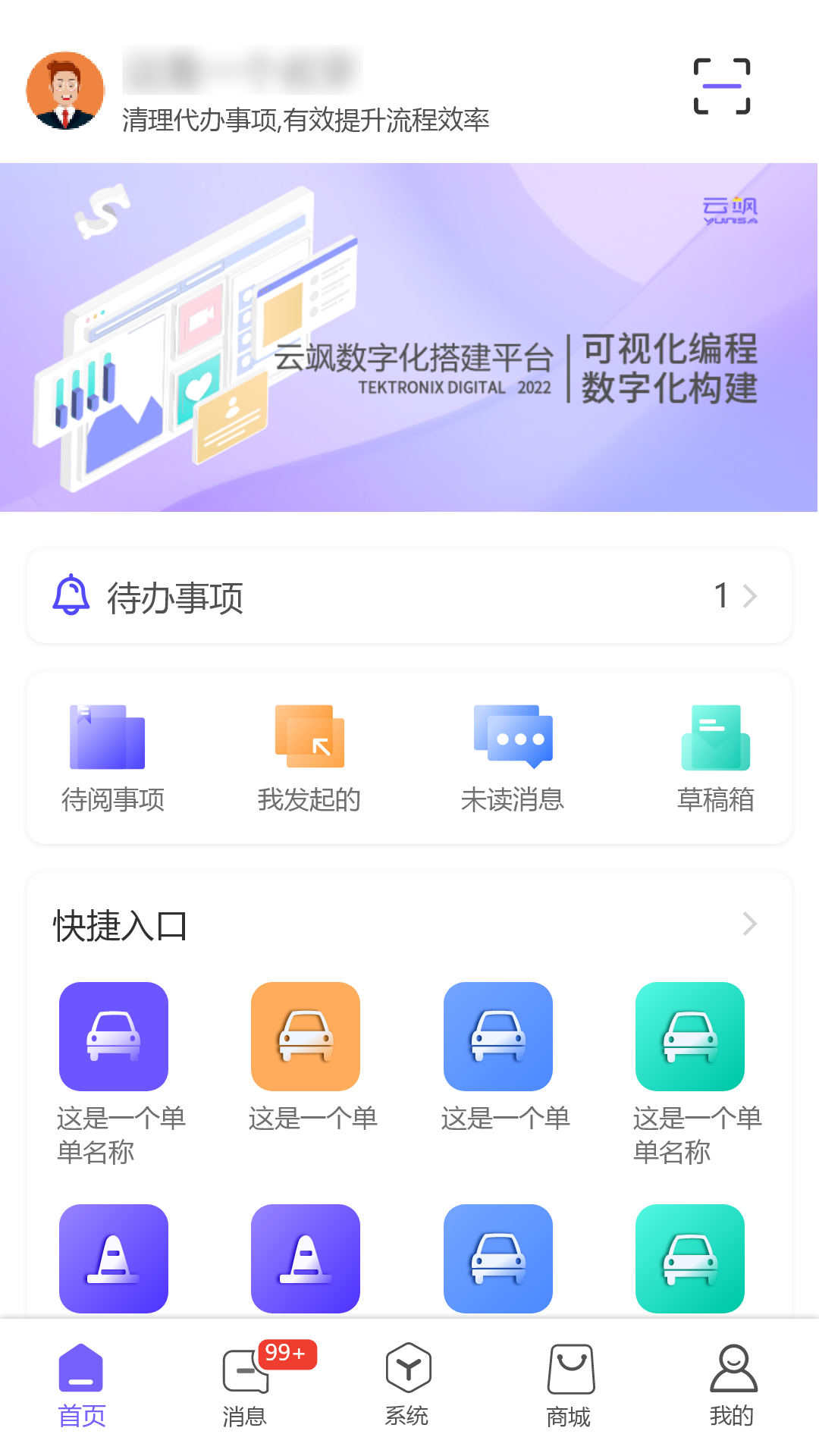This screenshot has width=819, height=1456.
Task: Select the orange car shortcut icon
Action: pyautogui.click(x=306, y=1036)
